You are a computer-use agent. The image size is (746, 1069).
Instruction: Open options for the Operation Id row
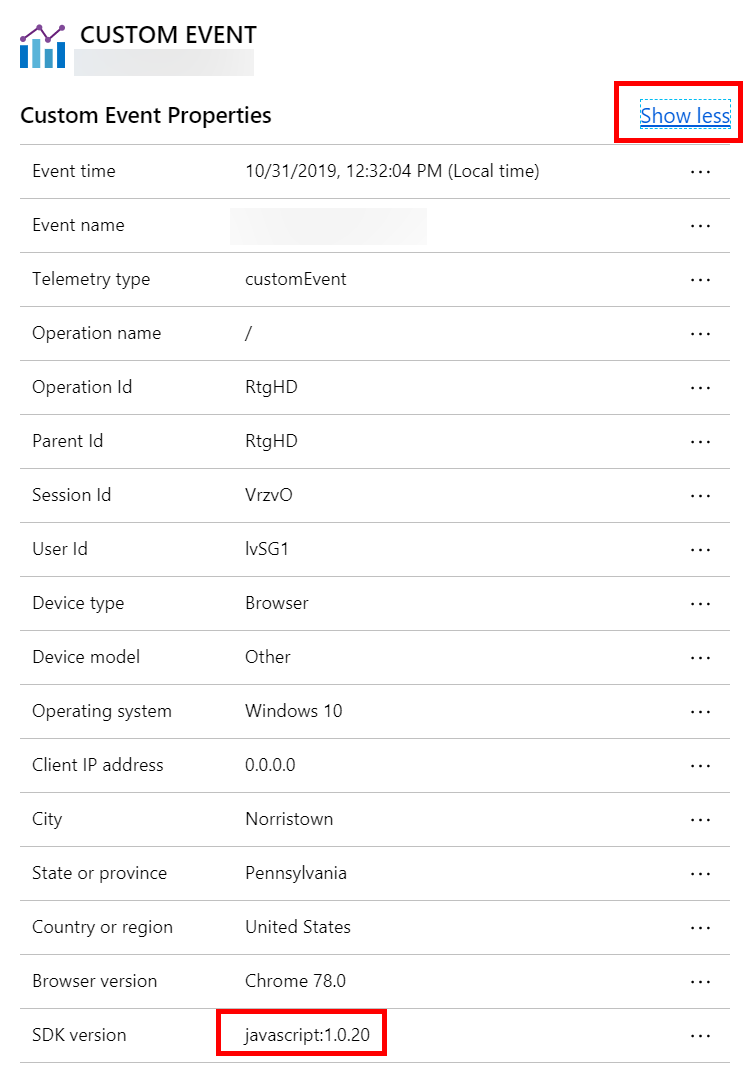click(x=700, y=387)
